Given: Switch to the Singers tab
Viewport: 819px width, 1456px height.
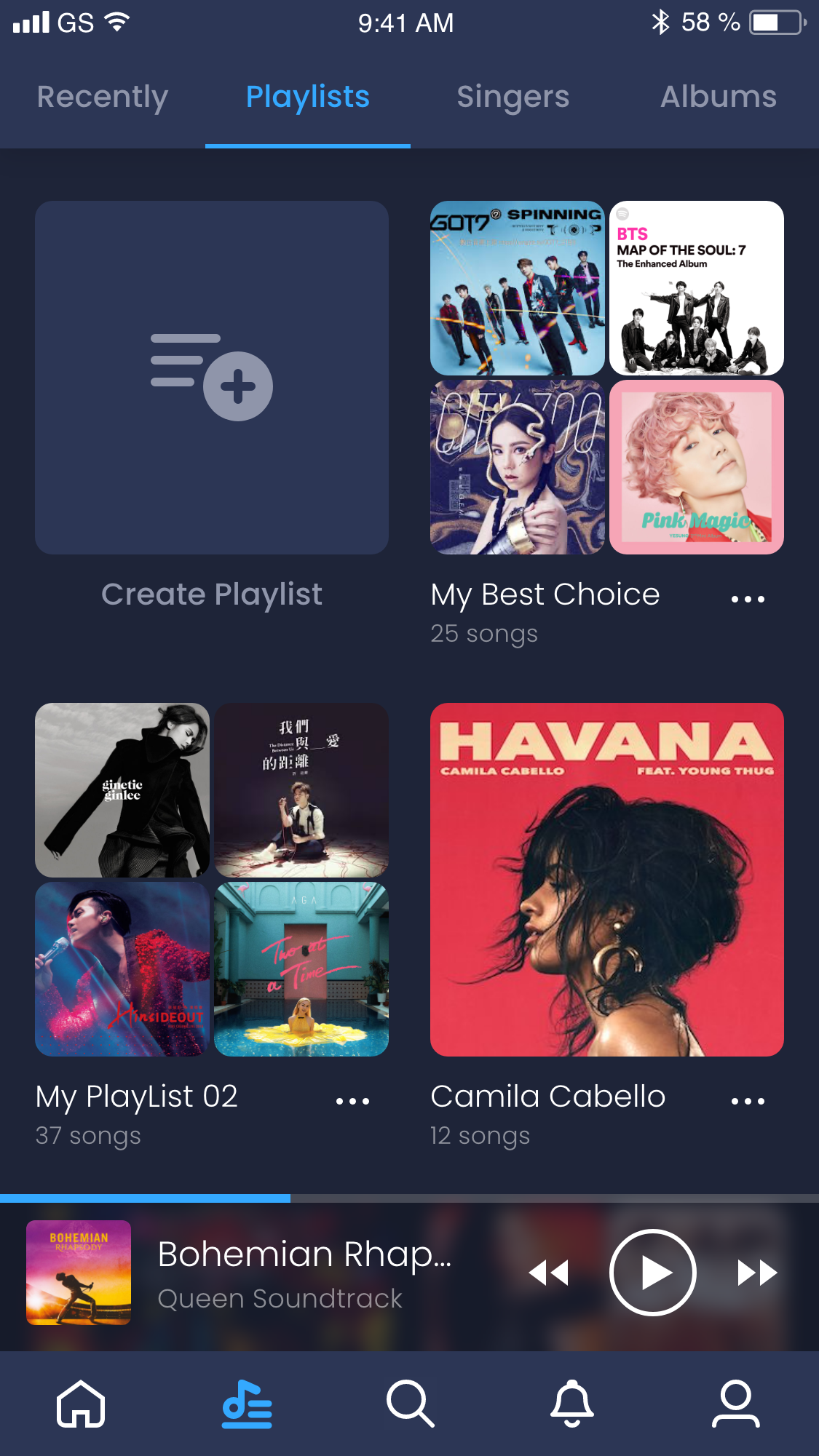Looking at the screenshot, I should pos(513,98).
